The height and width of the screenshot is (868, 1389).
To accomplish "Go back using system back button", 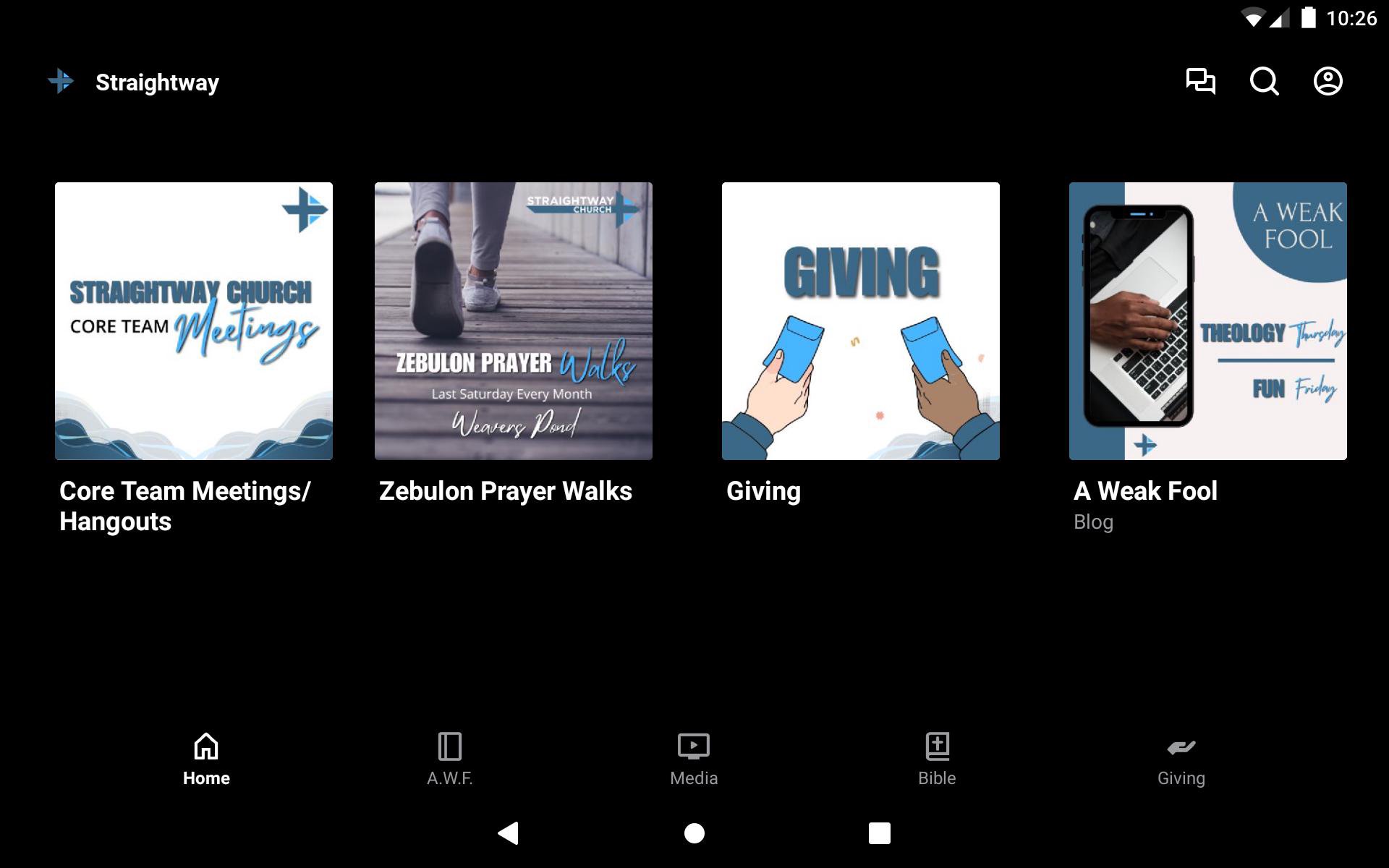I will [509, 833].
